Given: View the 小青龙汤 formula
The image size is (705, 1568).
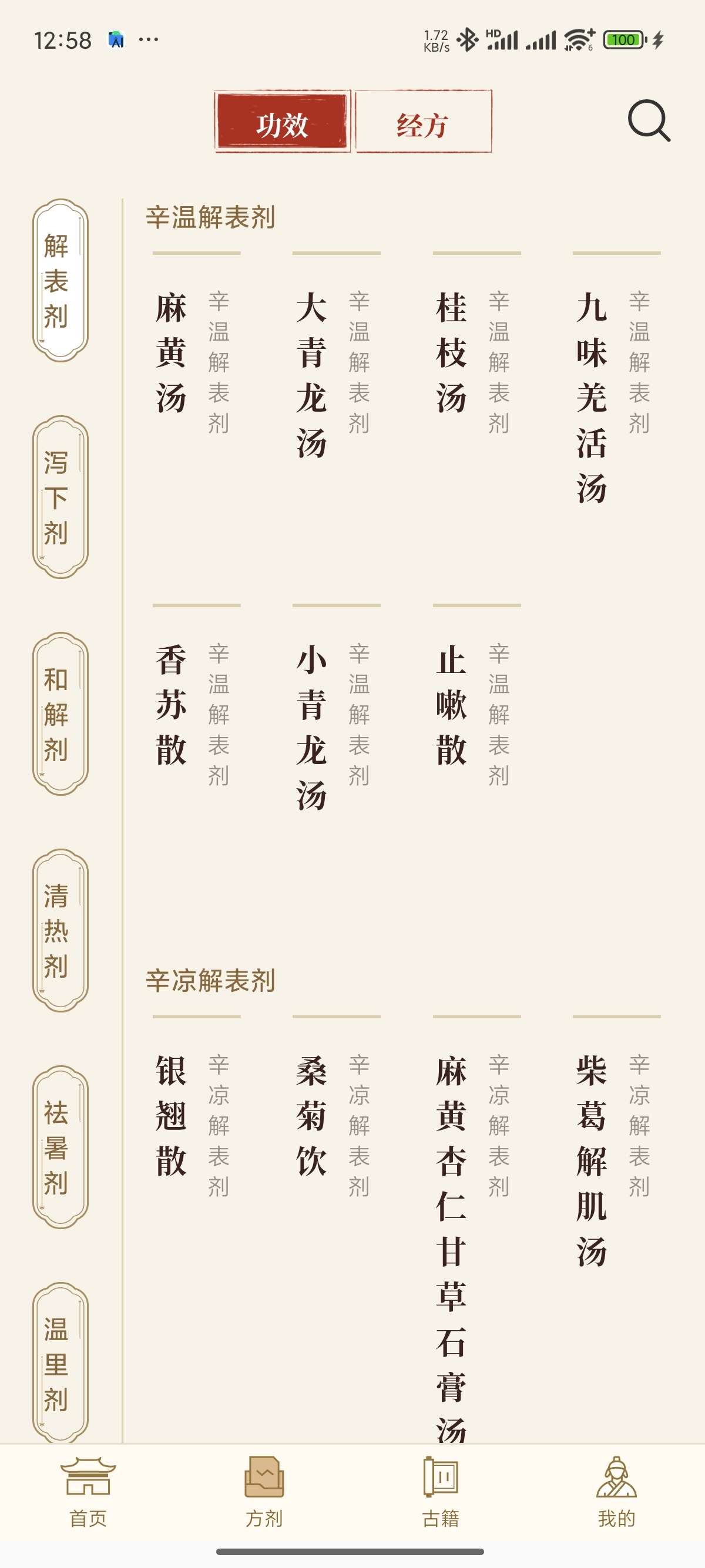Looking at the screenshot, I should [311, 728].
